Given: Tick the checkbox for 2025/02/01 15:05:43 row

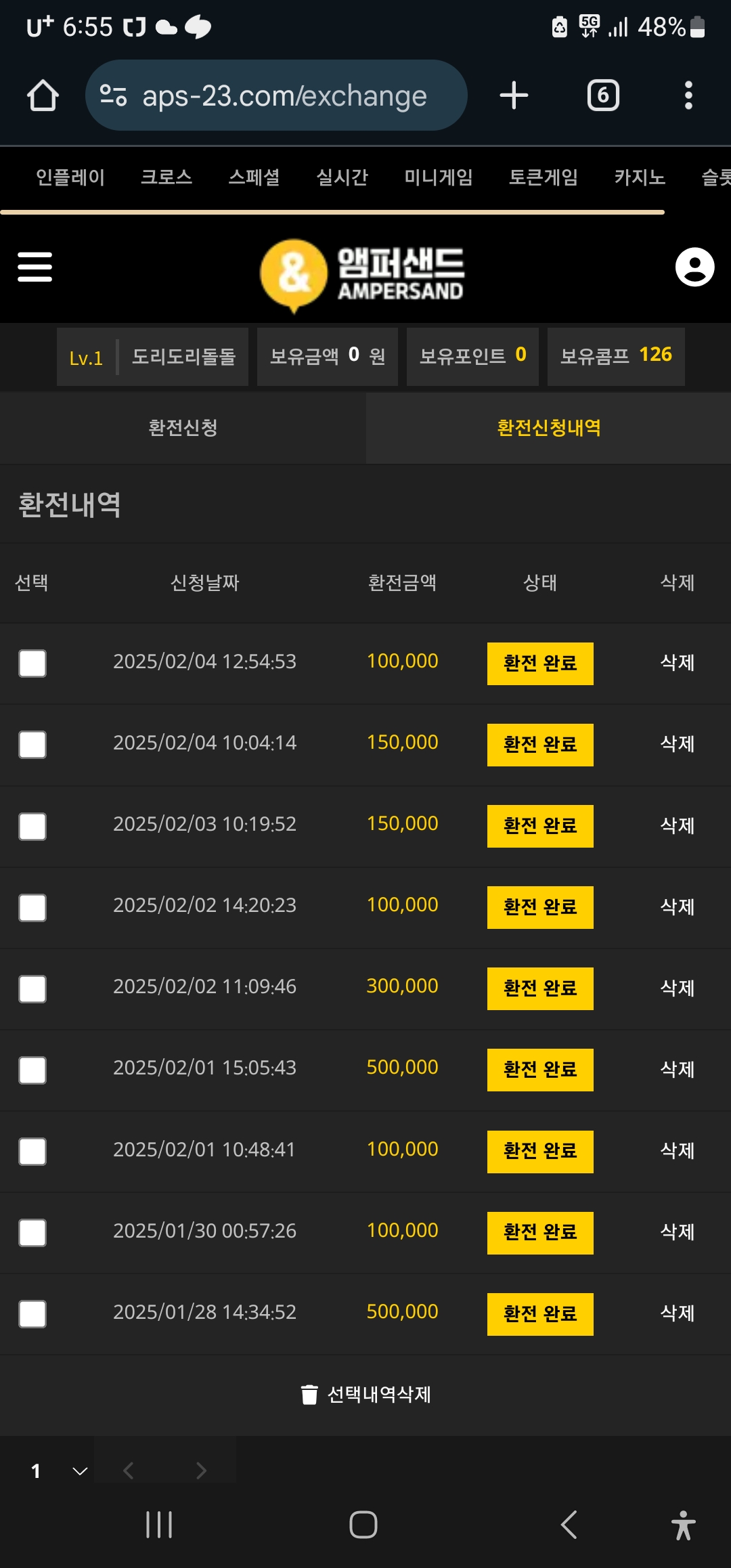Looking at the screenshot, I should [32, 1070].
